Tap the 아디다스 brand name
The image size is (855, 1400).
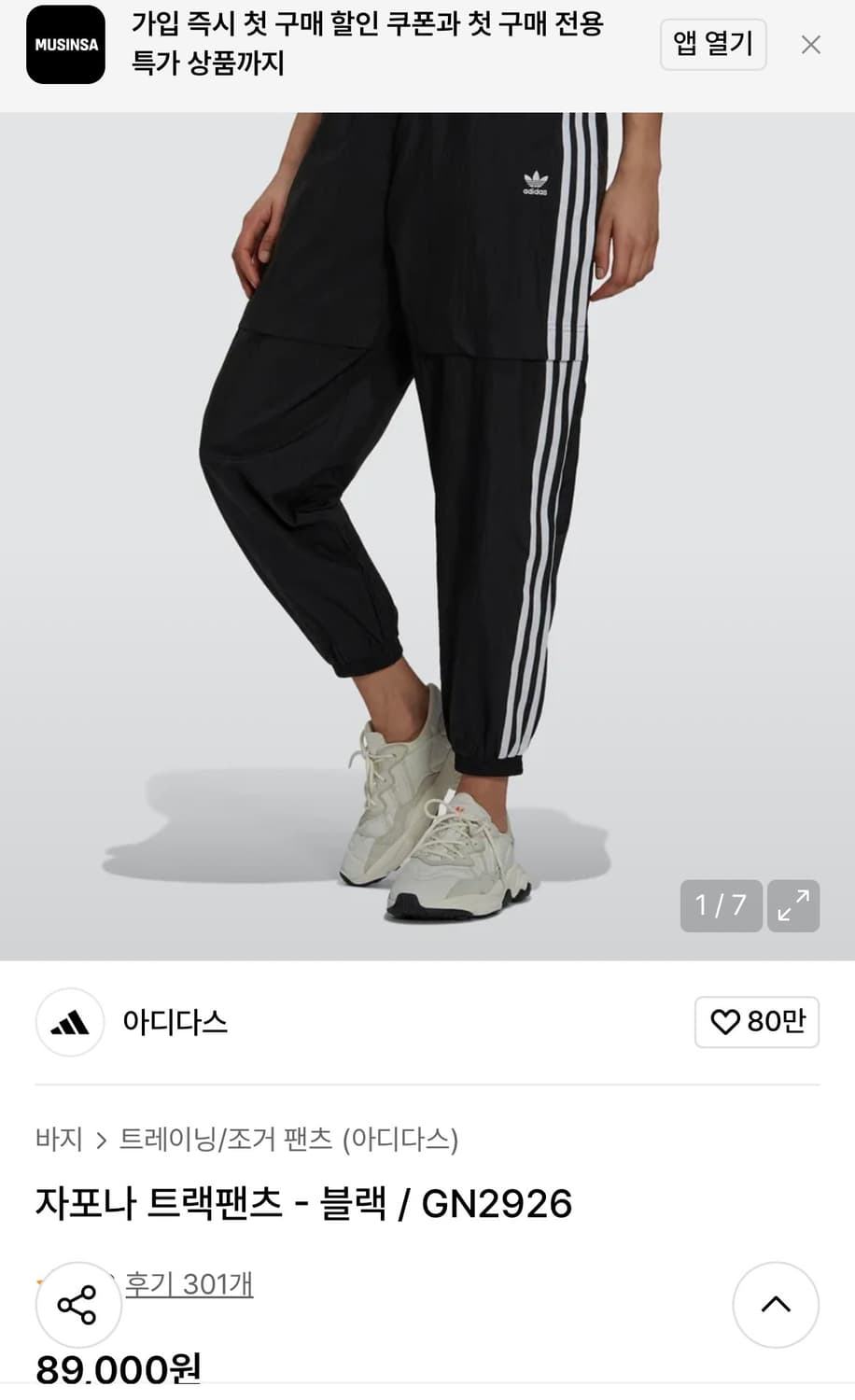click(175, 1023)
